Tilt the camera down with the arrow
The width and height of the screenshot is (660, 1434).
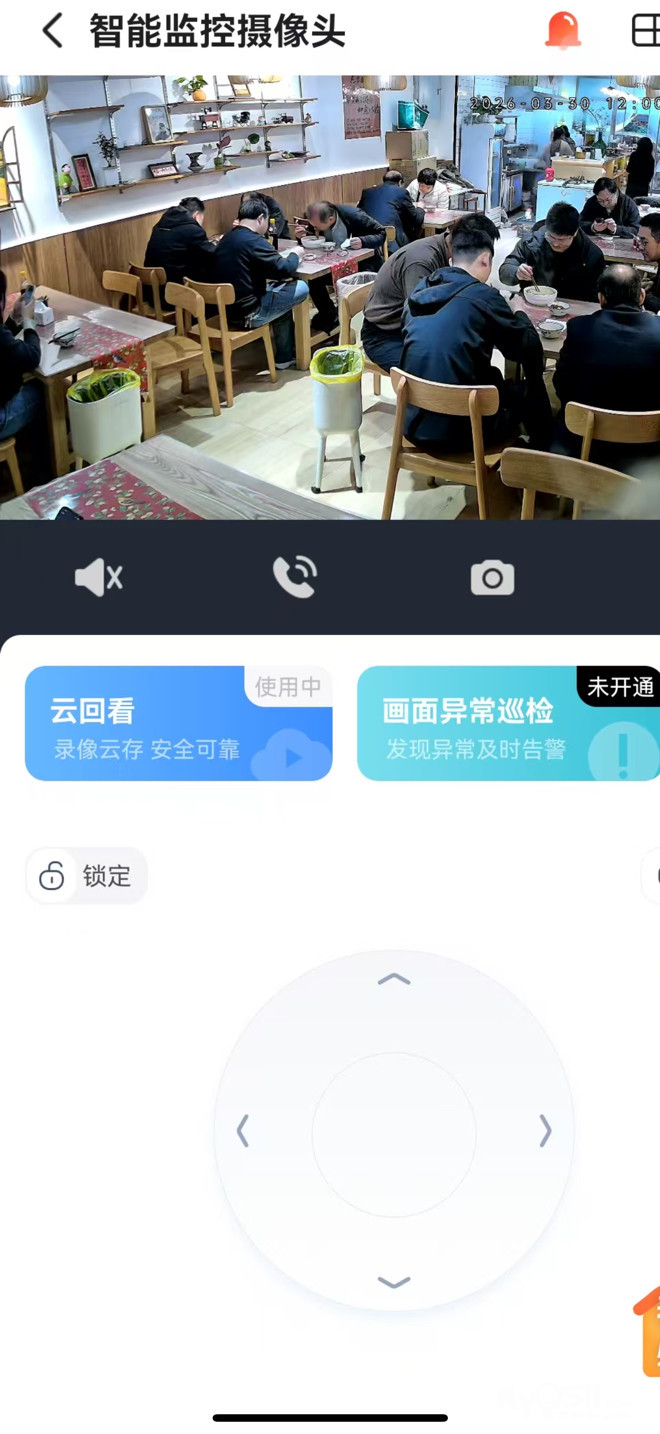[x=394, y=1282]
